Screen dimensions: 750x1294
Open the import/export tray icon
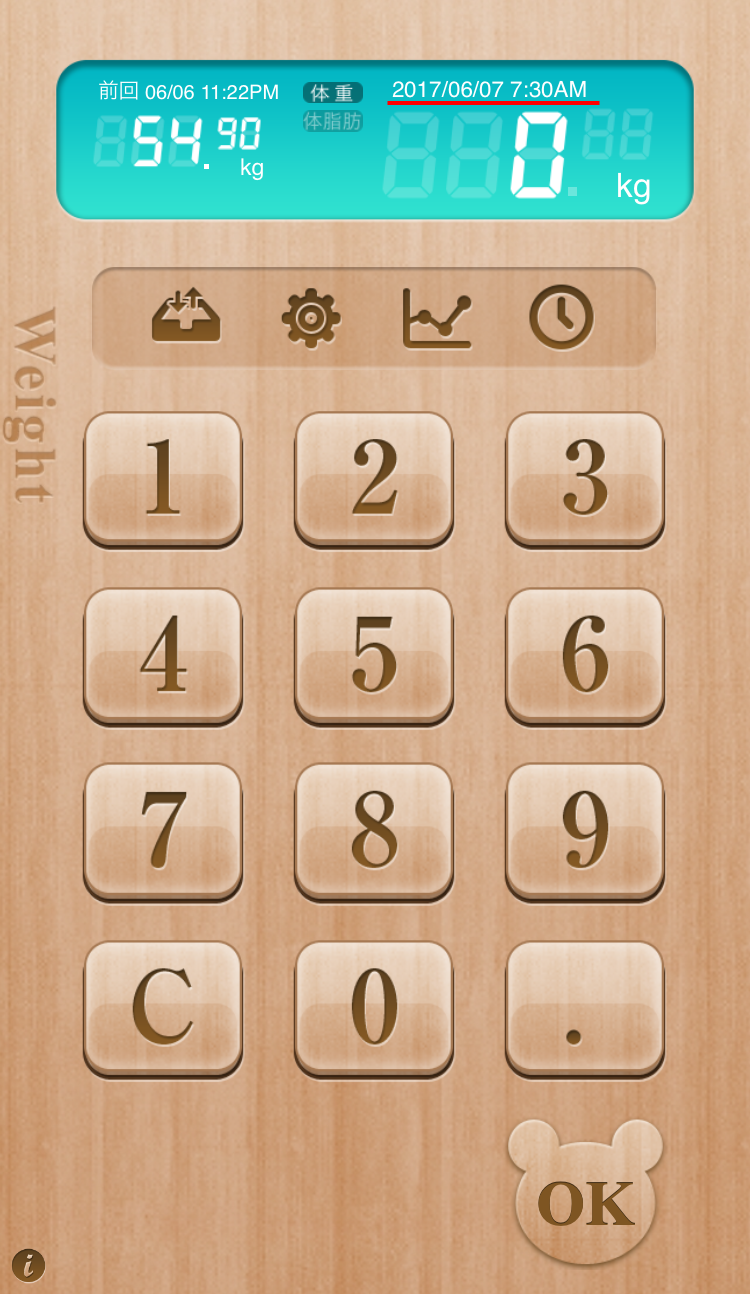pos(186,317)
